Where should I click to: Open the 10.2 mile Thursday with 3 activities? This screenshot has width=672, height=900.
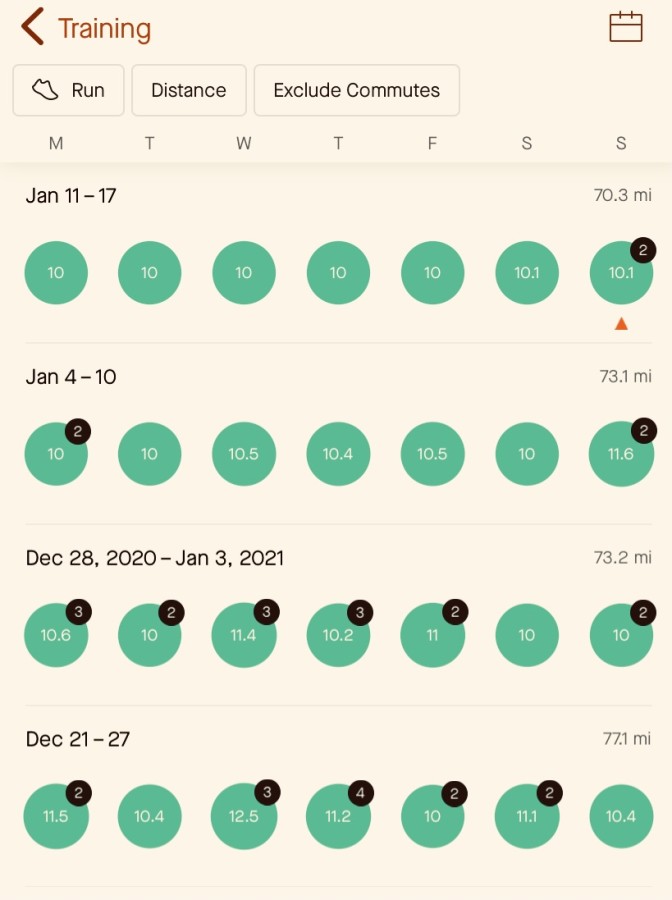click(x=338, y=635)
